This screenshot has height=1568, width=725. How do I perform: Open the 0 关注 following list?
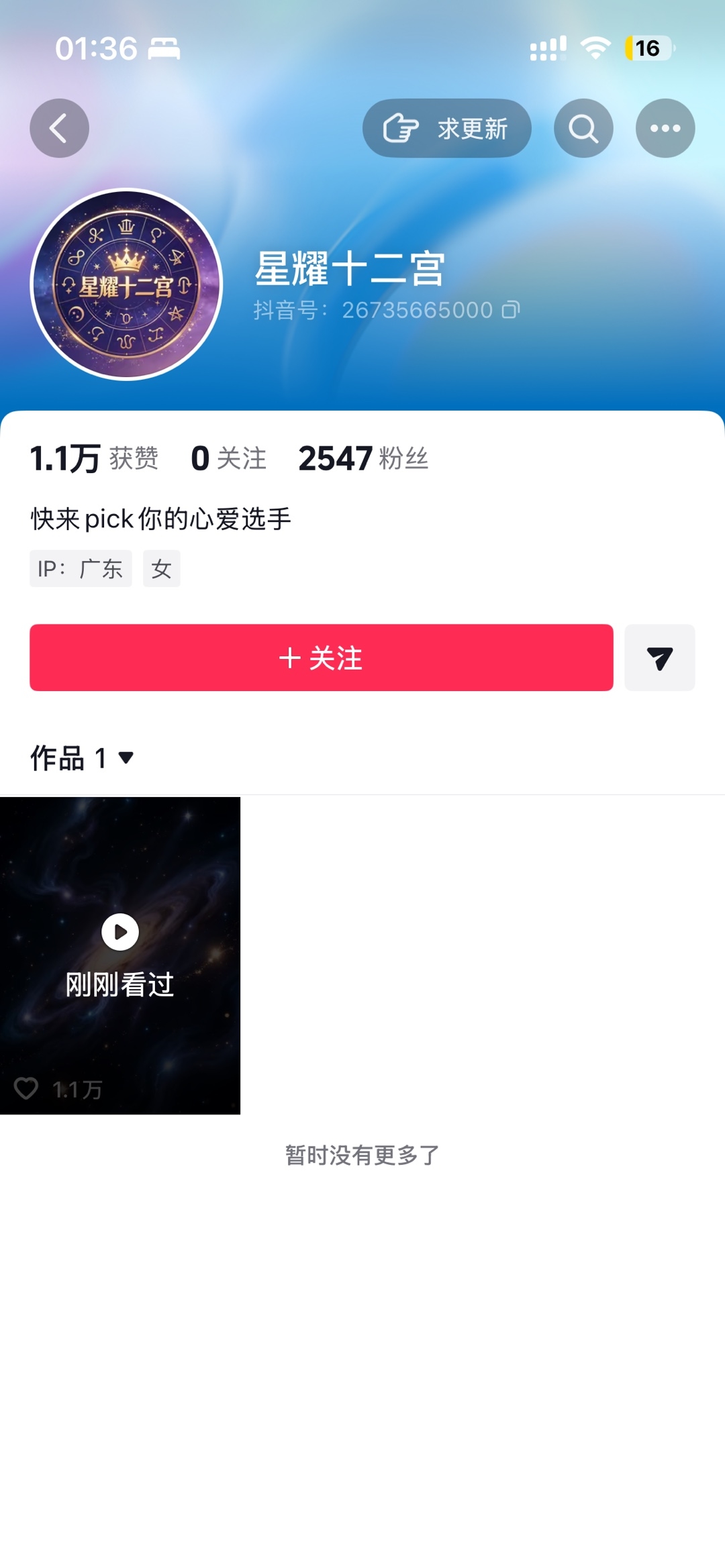tap(228, 459)
